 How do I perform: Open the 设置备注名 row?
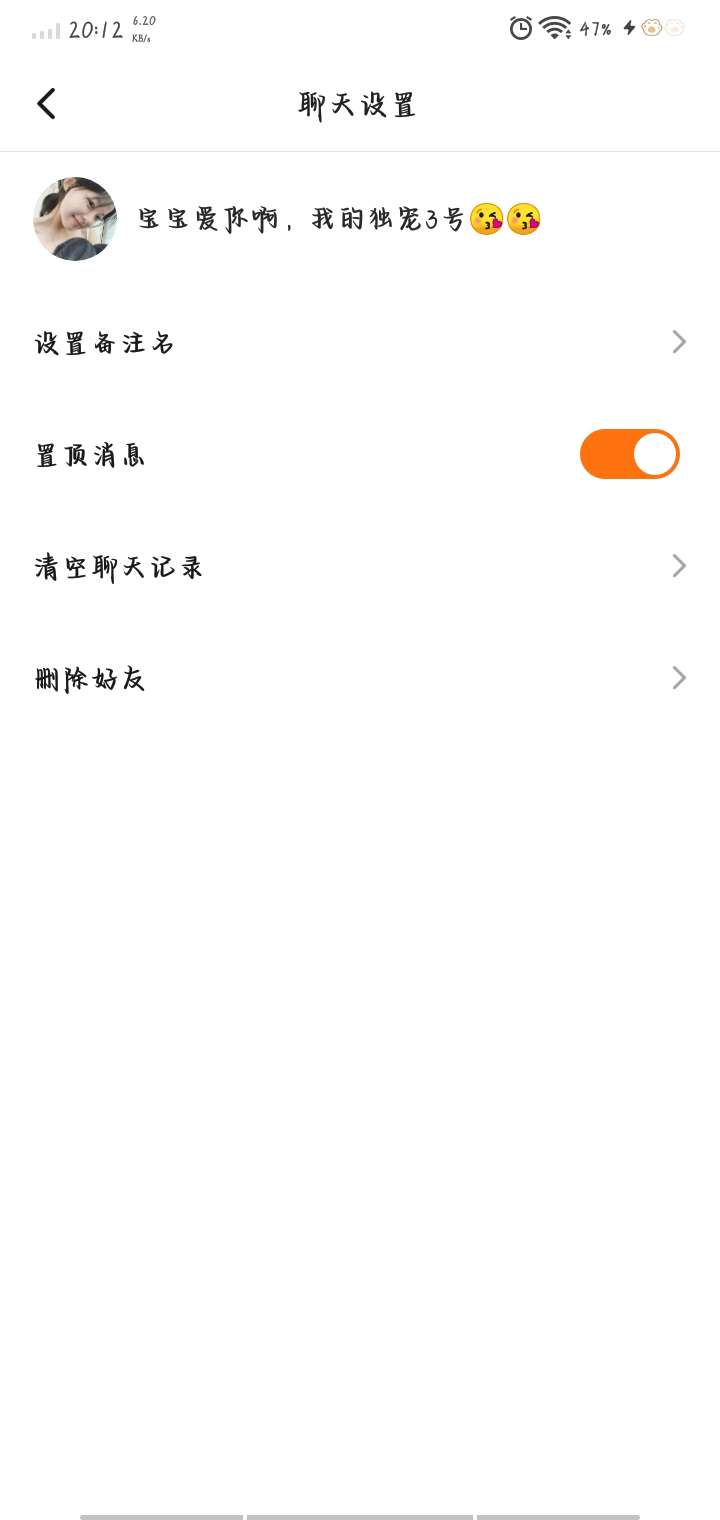point(360,343)
